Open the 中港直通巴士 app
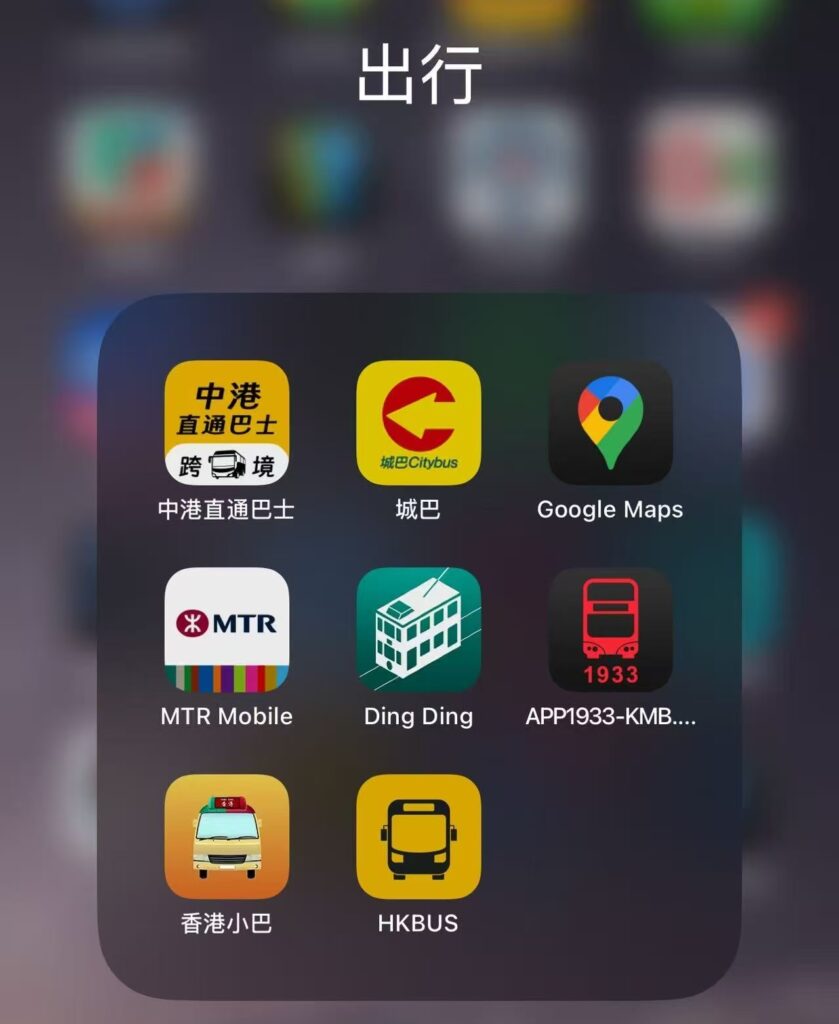 click(x=226, y=423)
